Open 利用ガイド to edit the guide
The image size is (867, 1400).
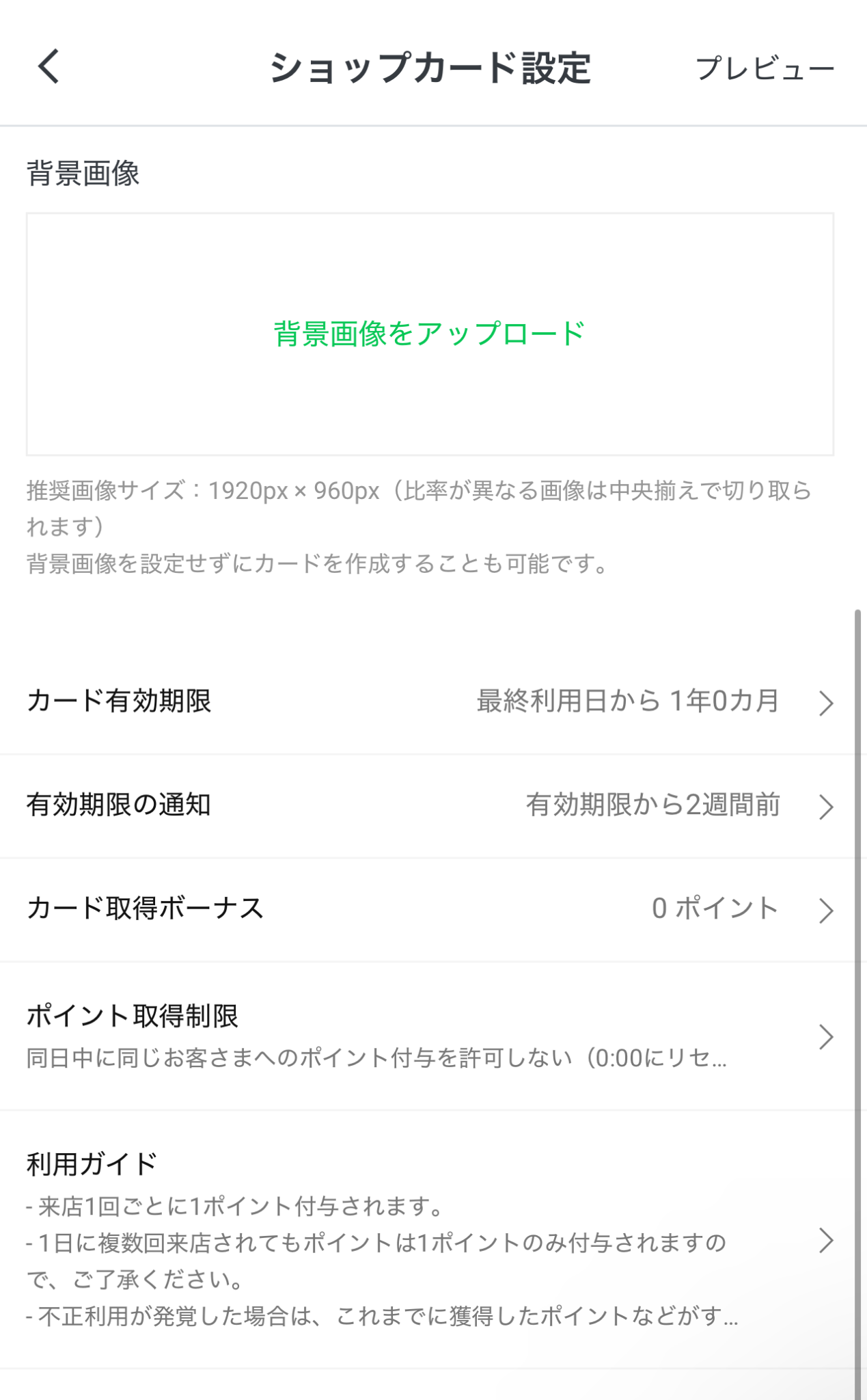tap(429, 1239)
